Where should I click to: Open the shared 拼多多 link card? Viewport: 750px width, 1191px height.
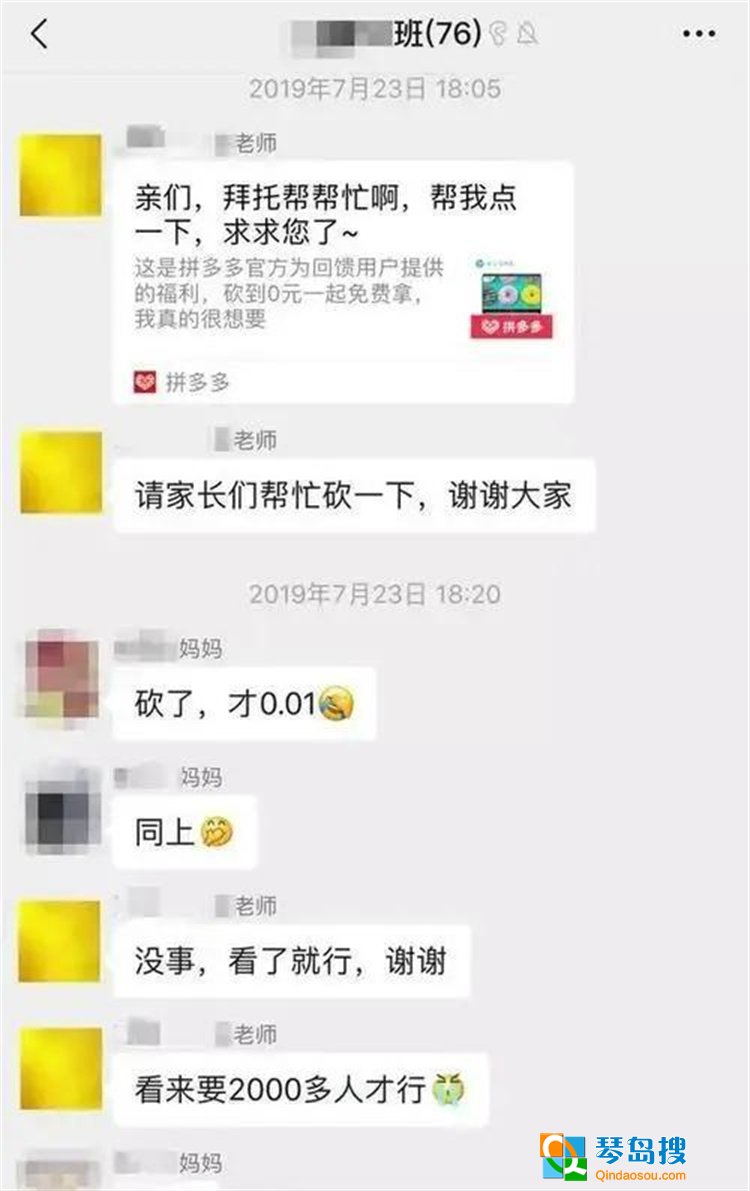[343, 283]
